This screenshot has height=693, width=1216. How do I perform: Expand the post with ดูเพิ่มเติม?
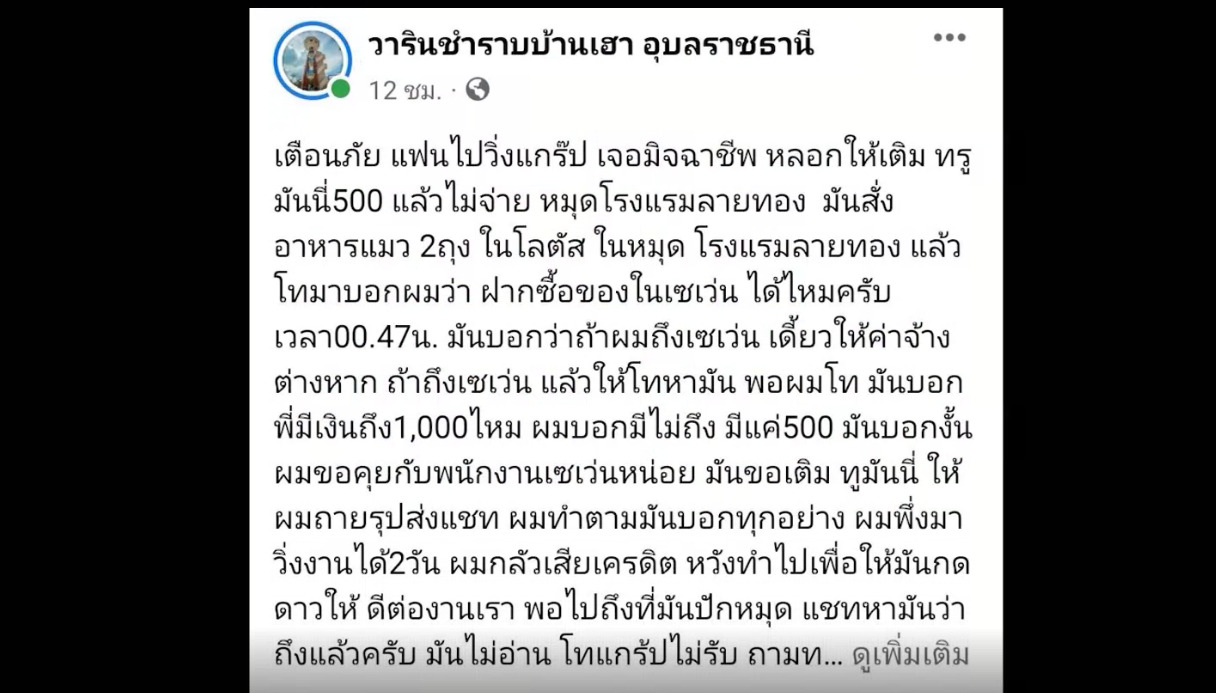pyautogui.click(x=909, y=655)
